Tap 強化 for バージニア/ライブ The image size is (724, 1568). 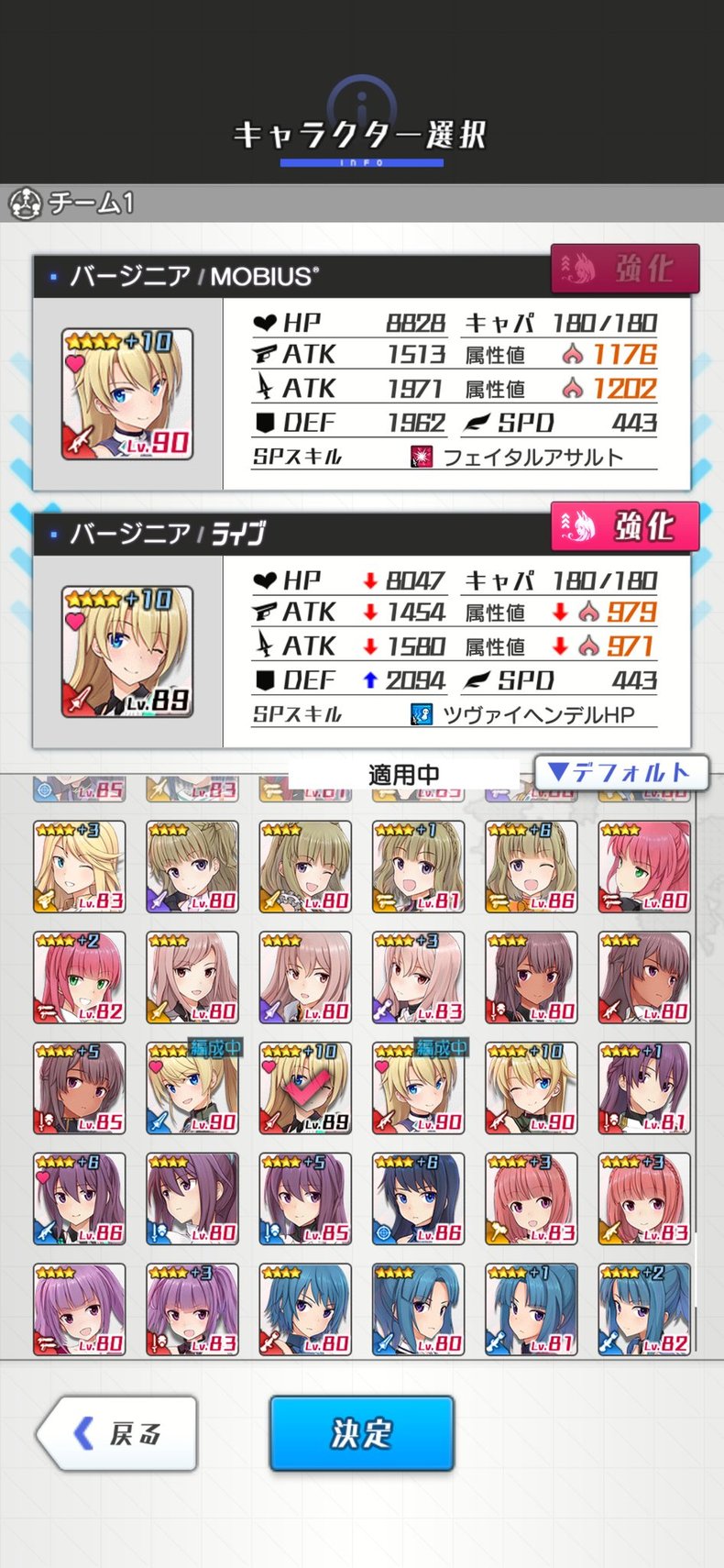click(625, 526)
